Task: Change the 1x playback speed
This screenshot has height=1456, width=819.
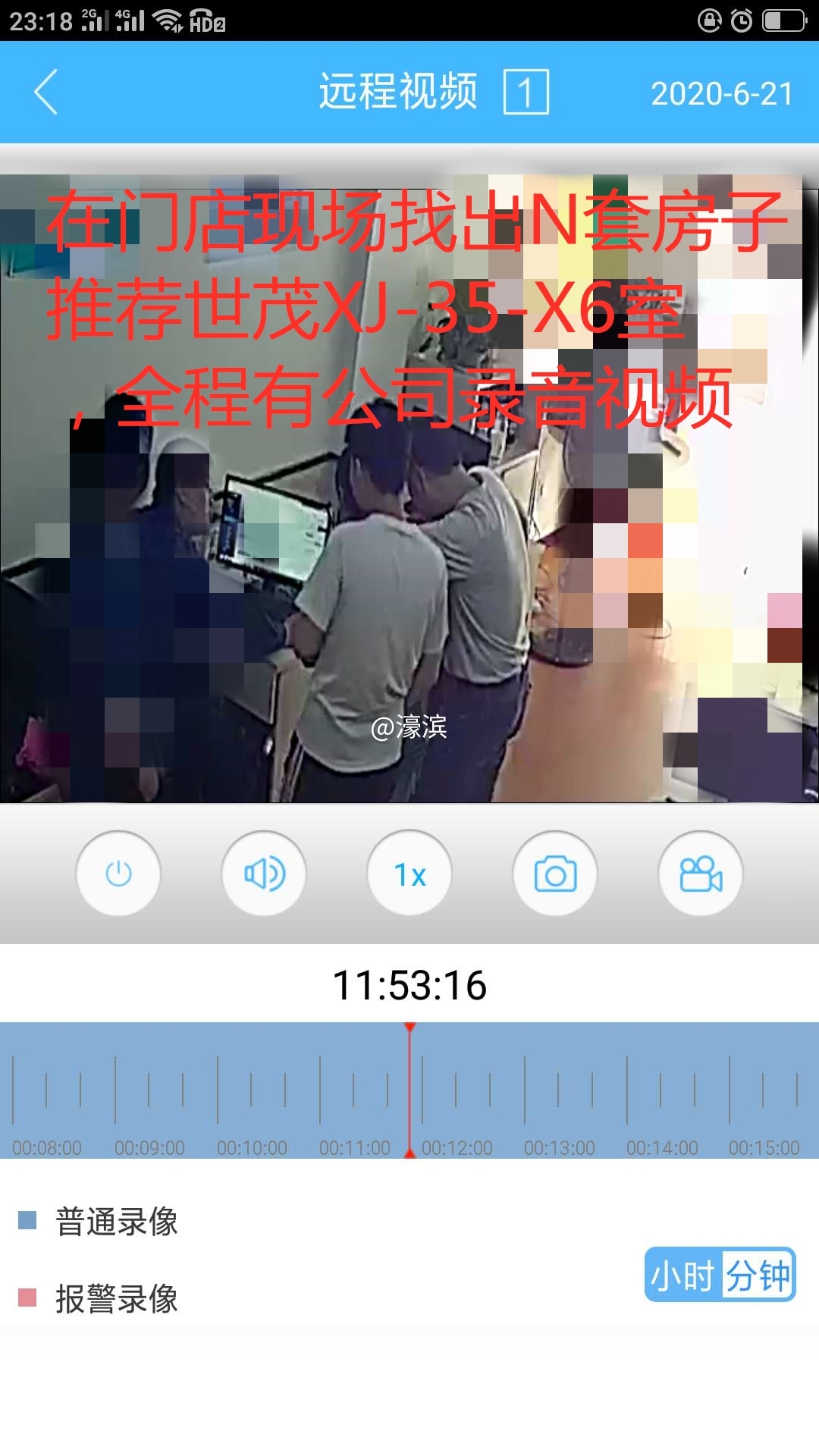Action: pyautogui.click(x=409, y=874)
